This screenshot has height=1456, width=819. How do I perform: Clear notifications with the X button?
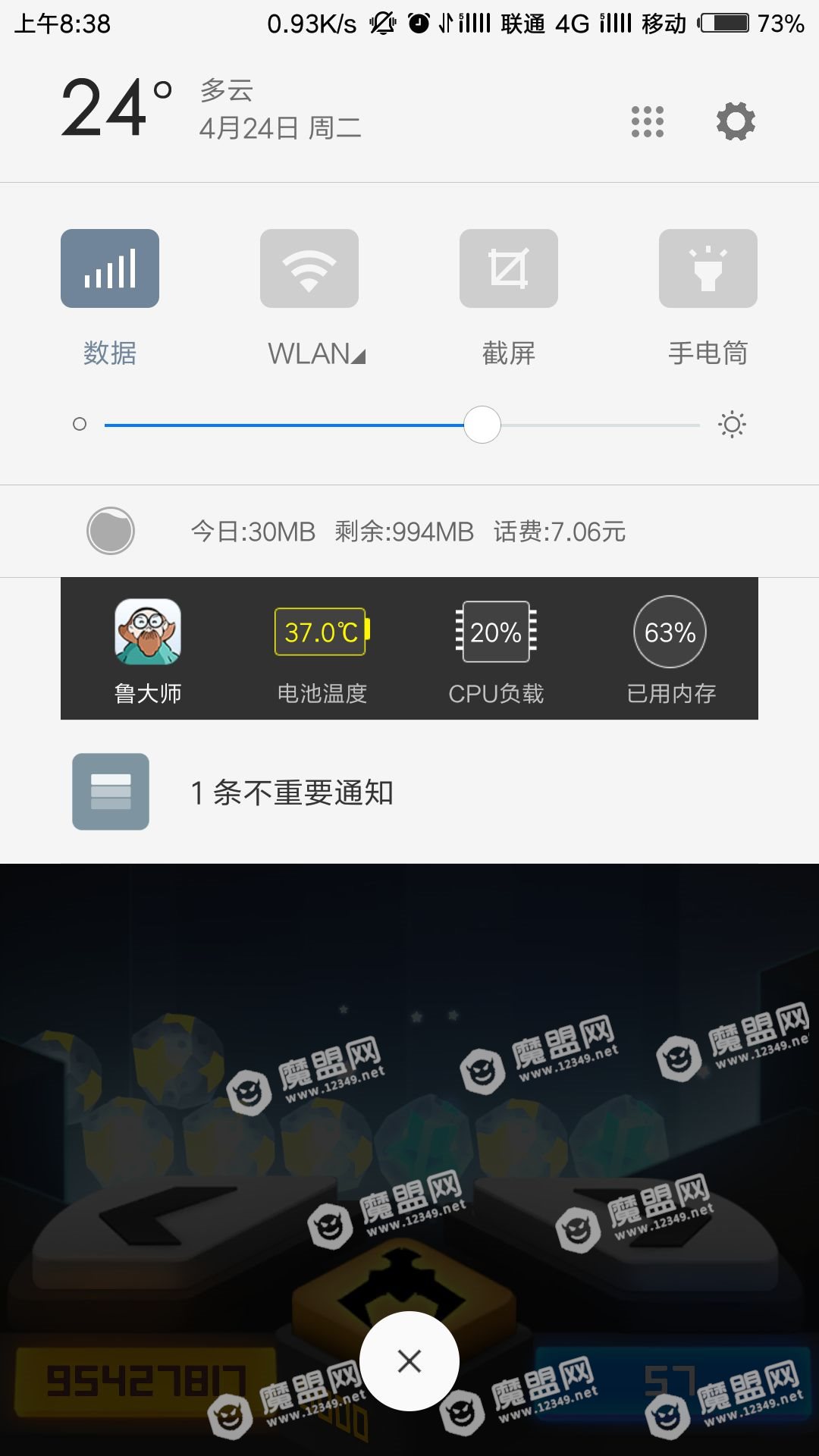tap(409, 1361)
